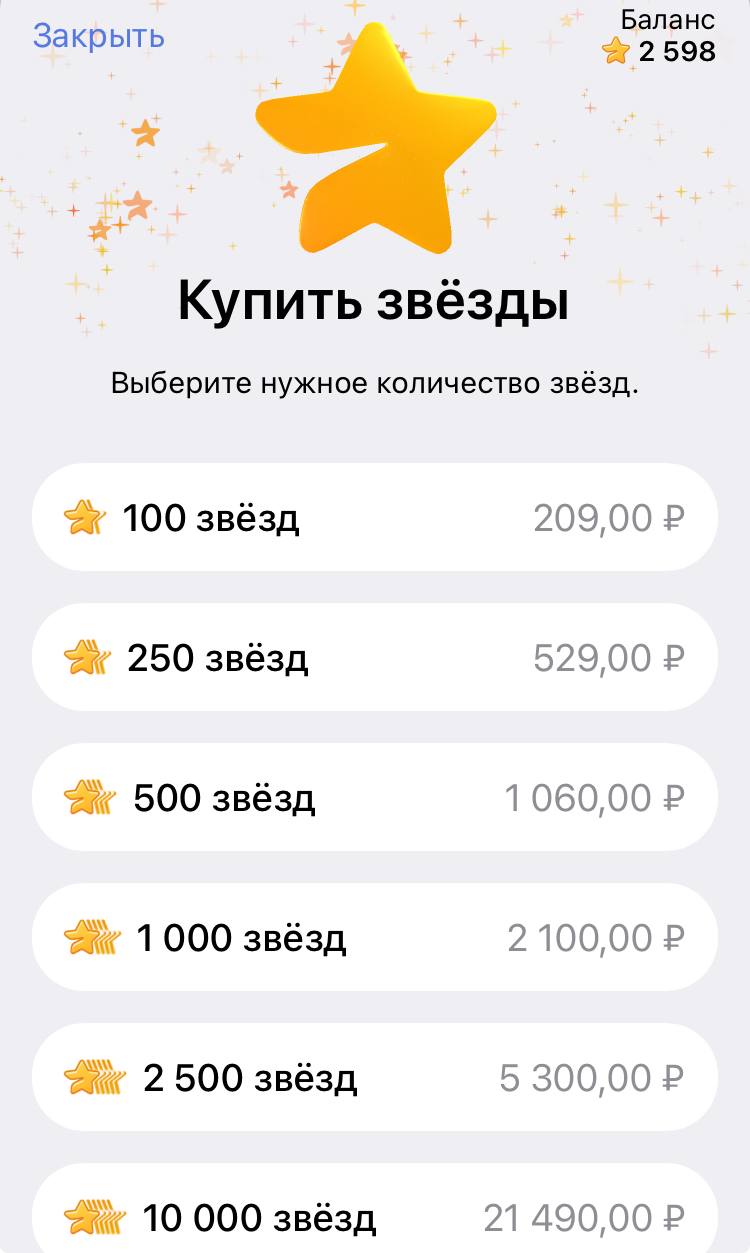Select the 1 000 звёзд purchase option
This screenshot has width=750, height=1253.
coord(375,937)
